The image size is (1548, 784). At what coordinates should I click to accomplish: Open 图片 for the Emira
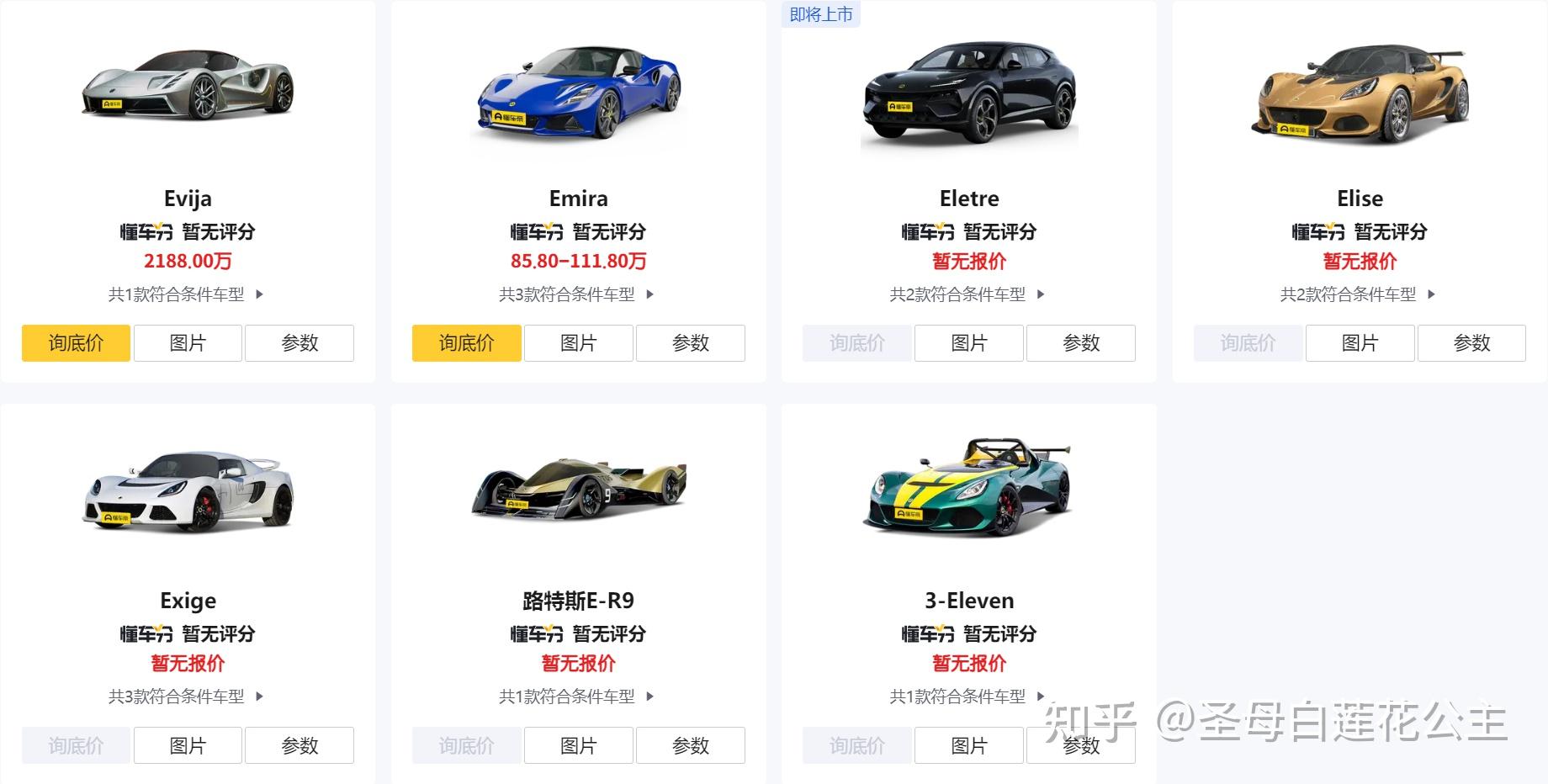(578, 343)
